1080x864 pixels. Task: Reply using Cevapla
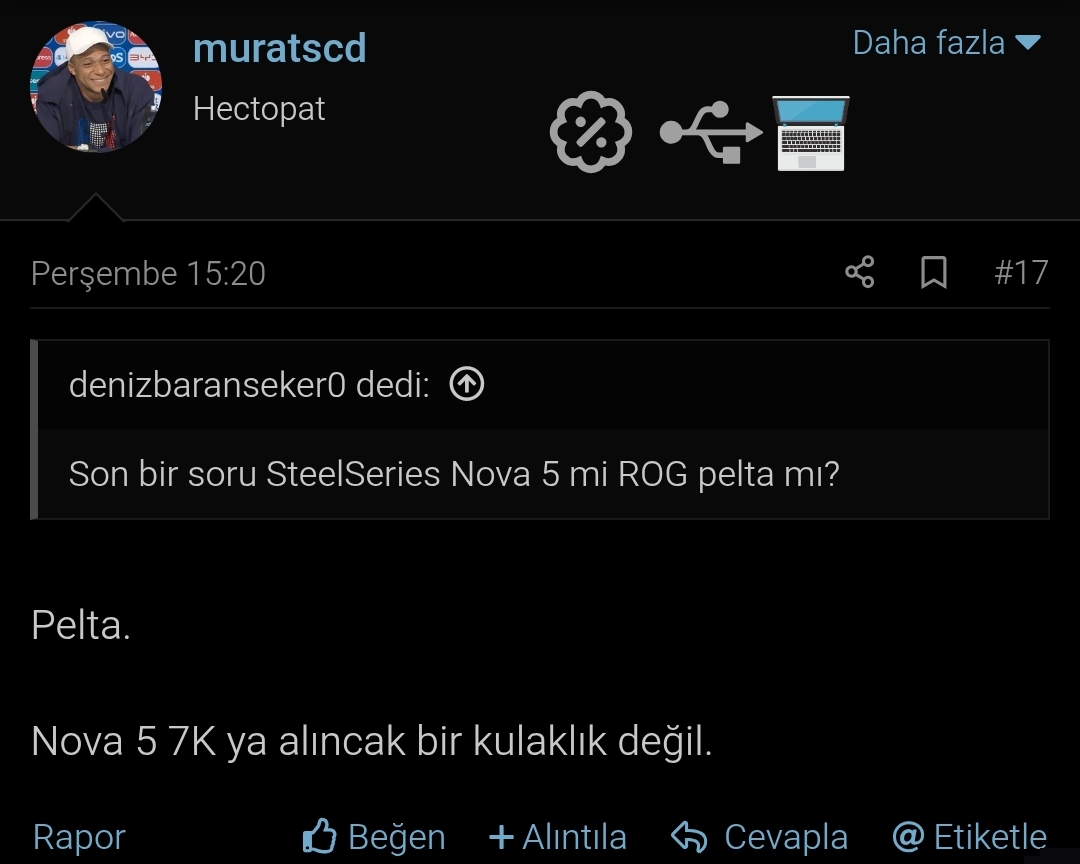click(760, 837)
